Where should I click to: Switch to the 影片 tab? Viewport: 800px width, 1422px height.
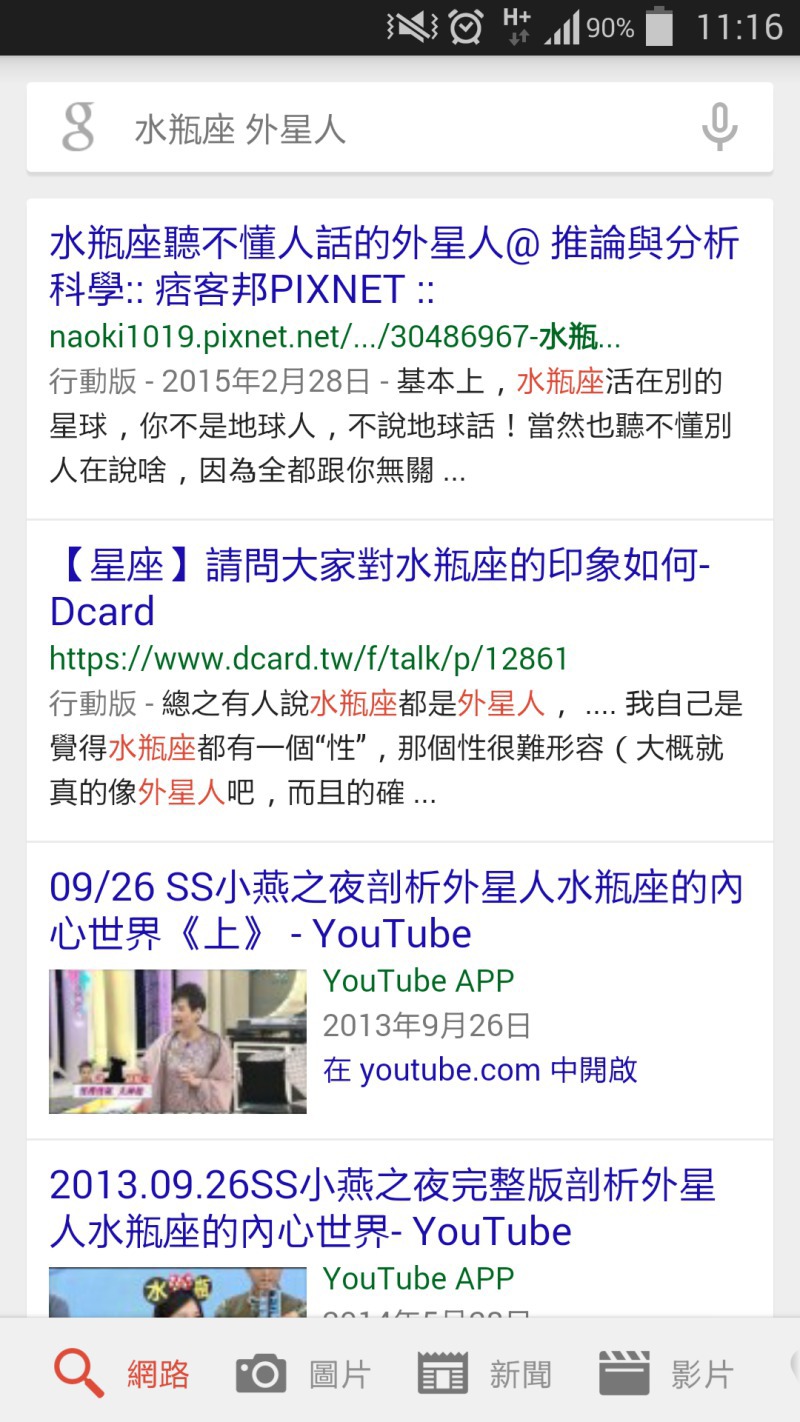click(x=666, y=1374)
